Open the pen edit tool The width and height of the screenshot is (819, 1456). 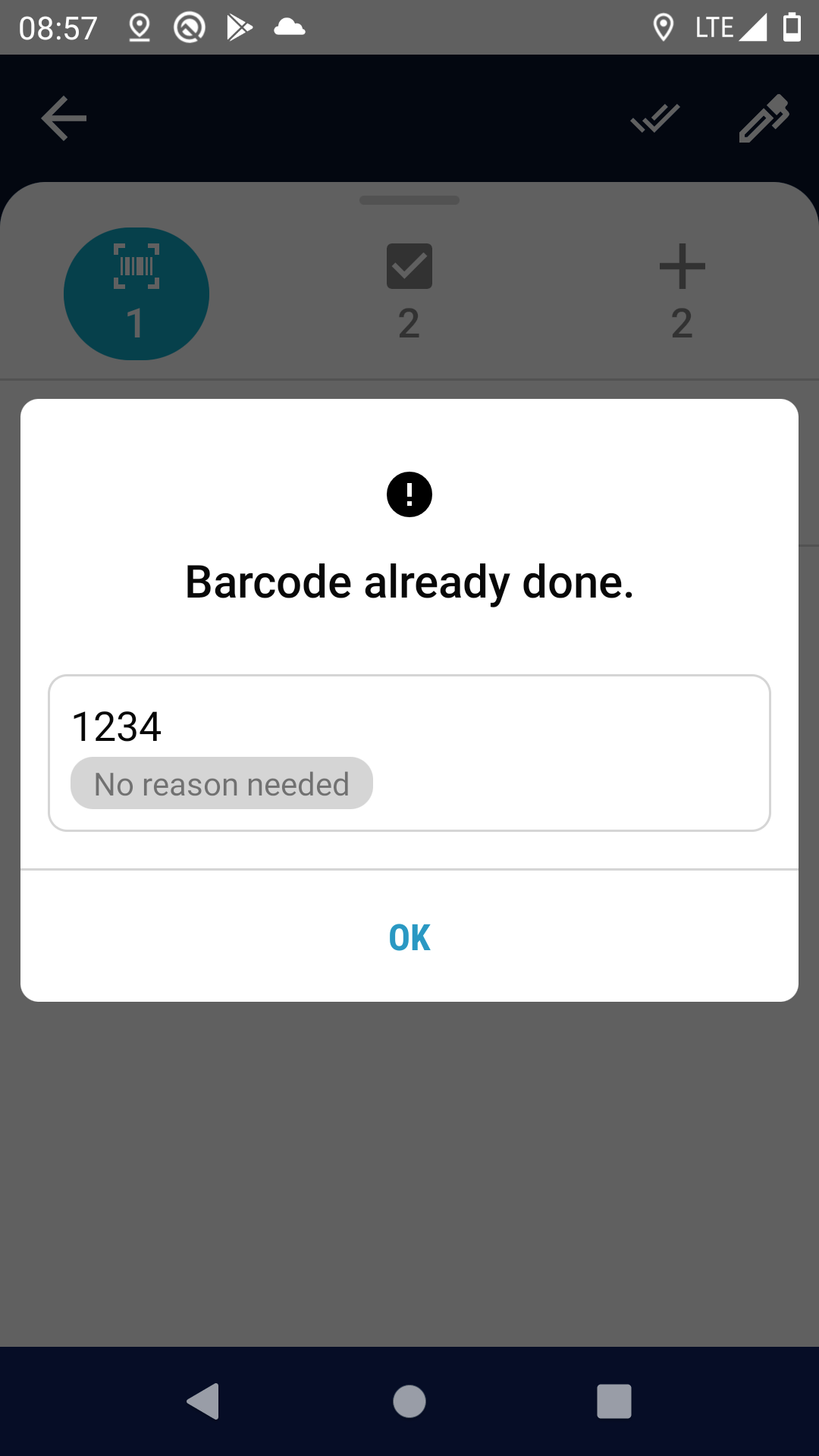[764, 118]
